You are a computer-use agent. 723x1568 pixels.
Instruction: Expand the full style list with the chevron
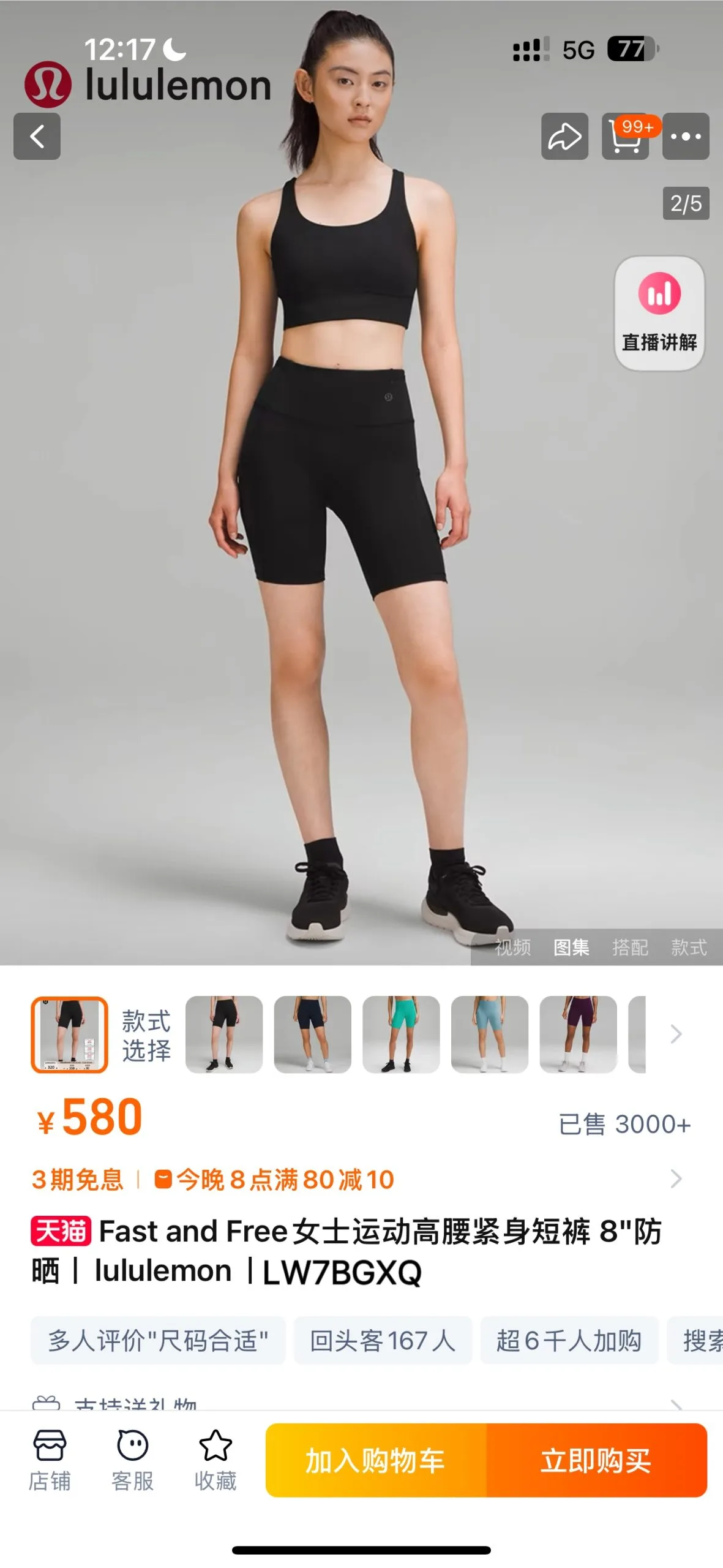(676, 1035)
